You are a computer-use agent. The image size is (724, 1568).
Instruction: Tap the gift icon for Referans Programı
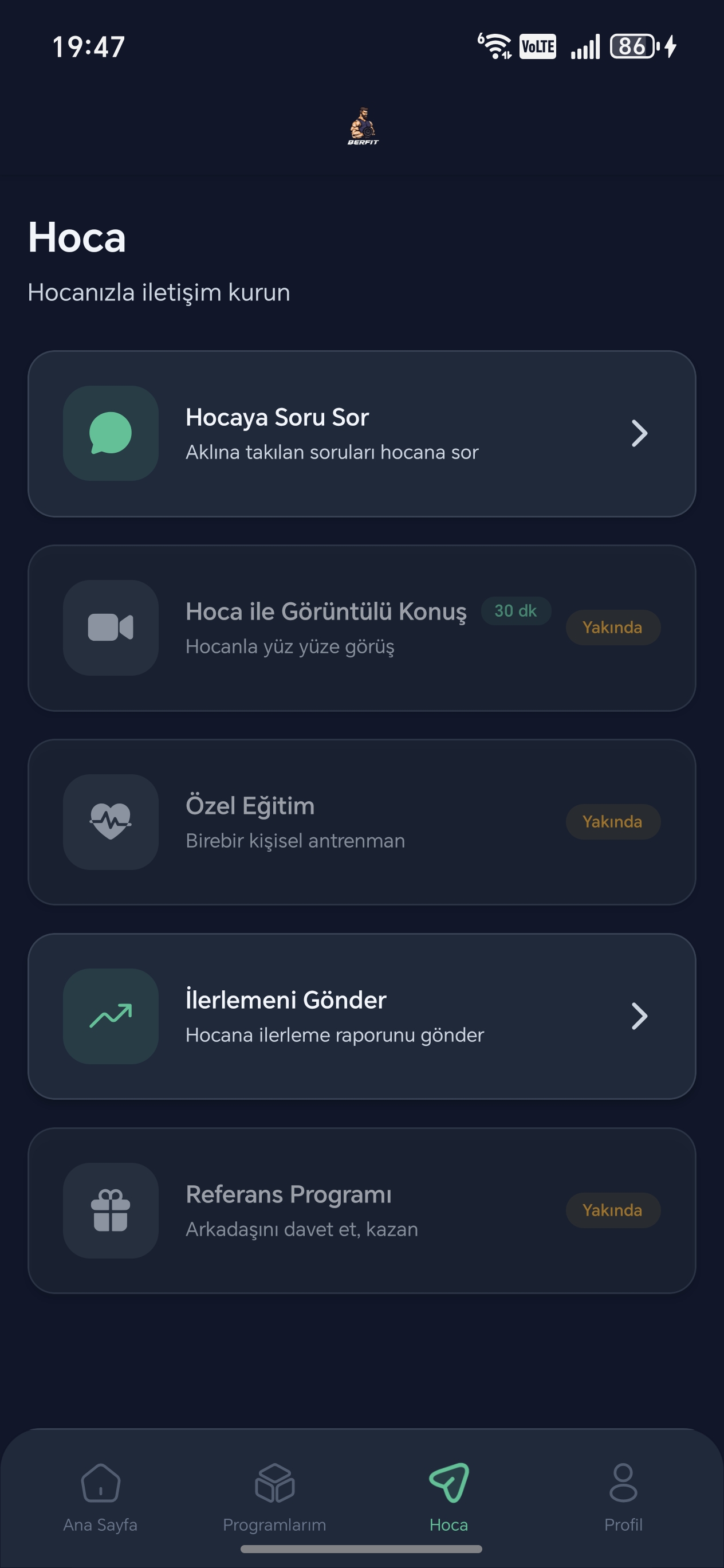pos(110,1212)
